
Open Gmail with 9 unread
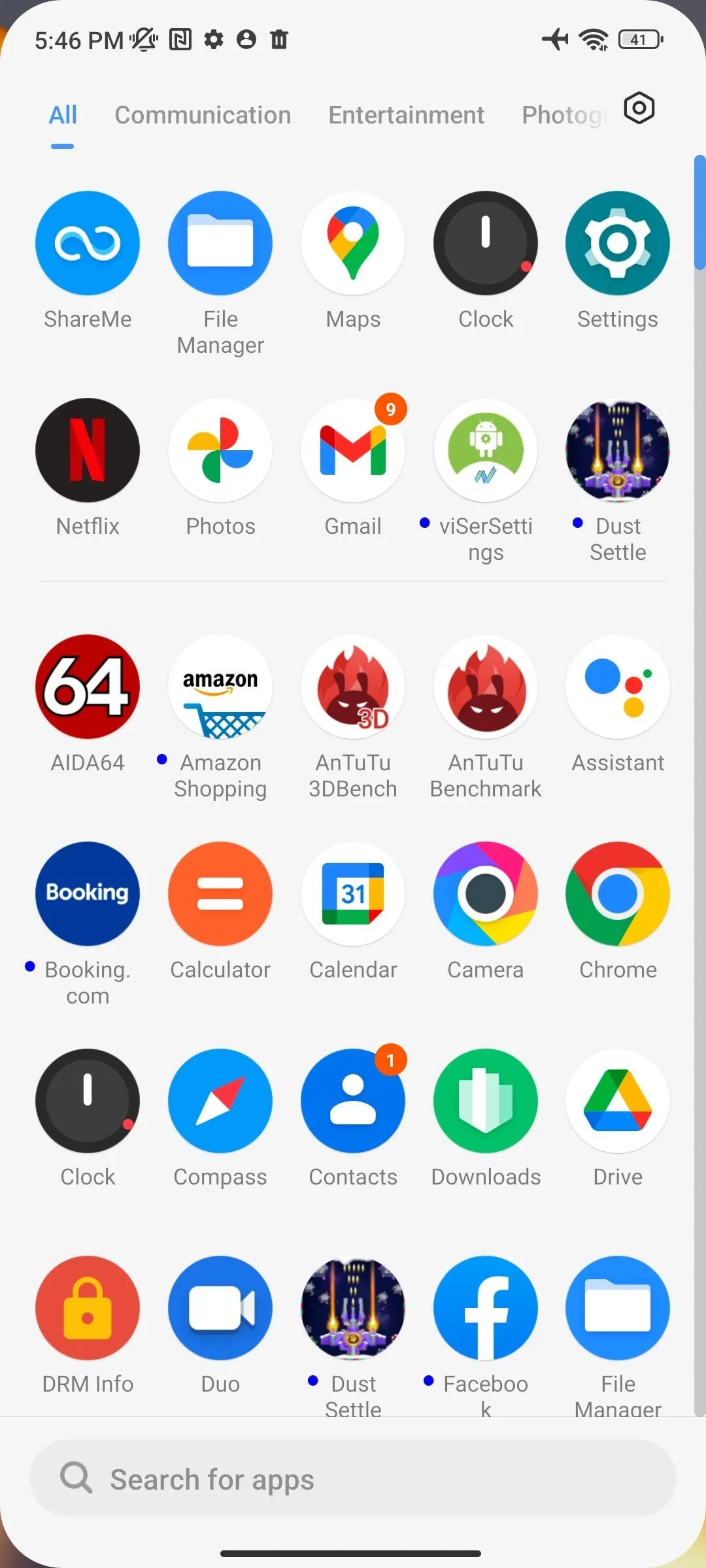[353, 450]
